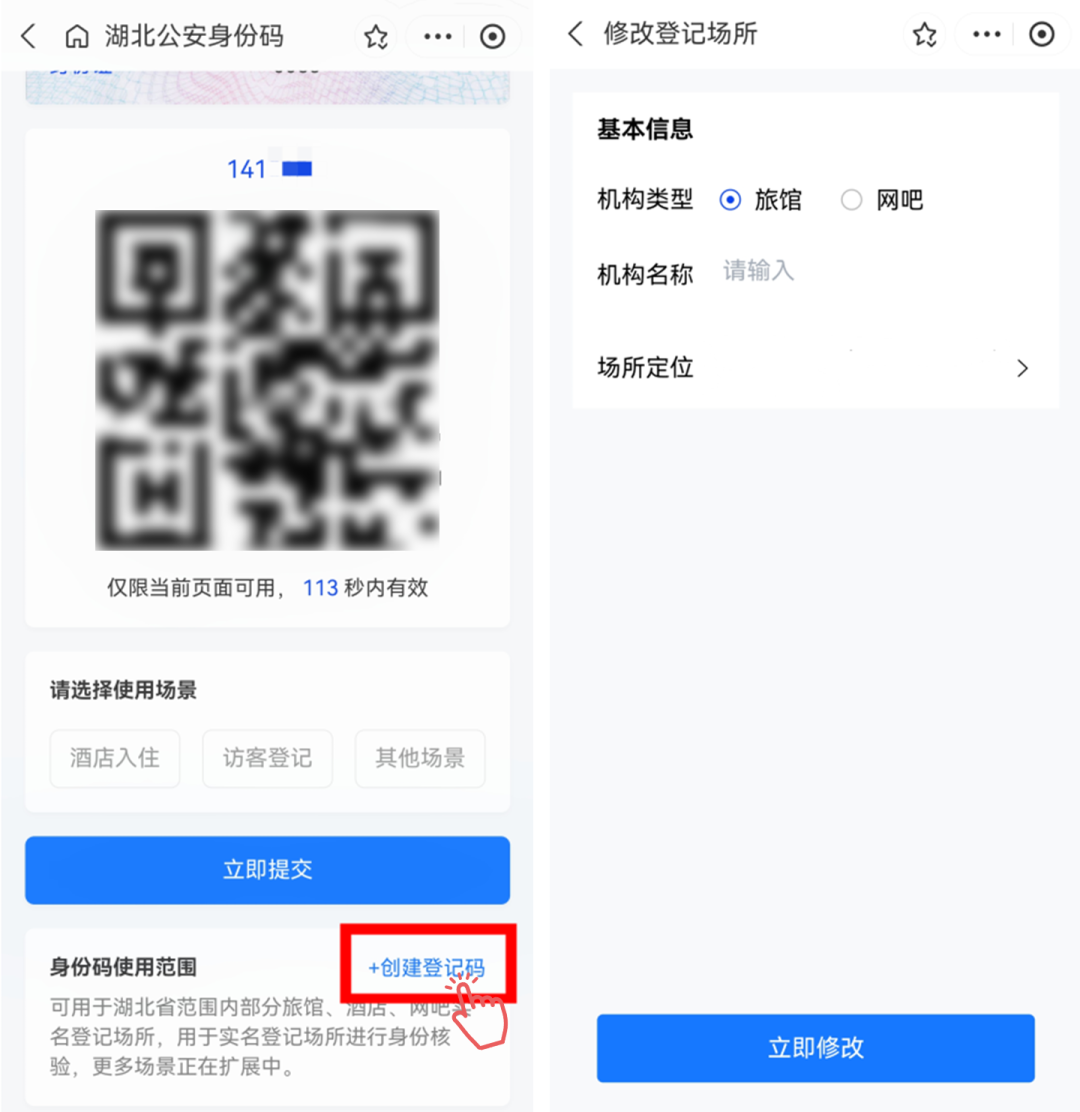The height and width of the screenshot is (1112, 1080).
Task: Select 旅馆 as 机构类型
Action: pyautogui.click(x=731, y=200)
